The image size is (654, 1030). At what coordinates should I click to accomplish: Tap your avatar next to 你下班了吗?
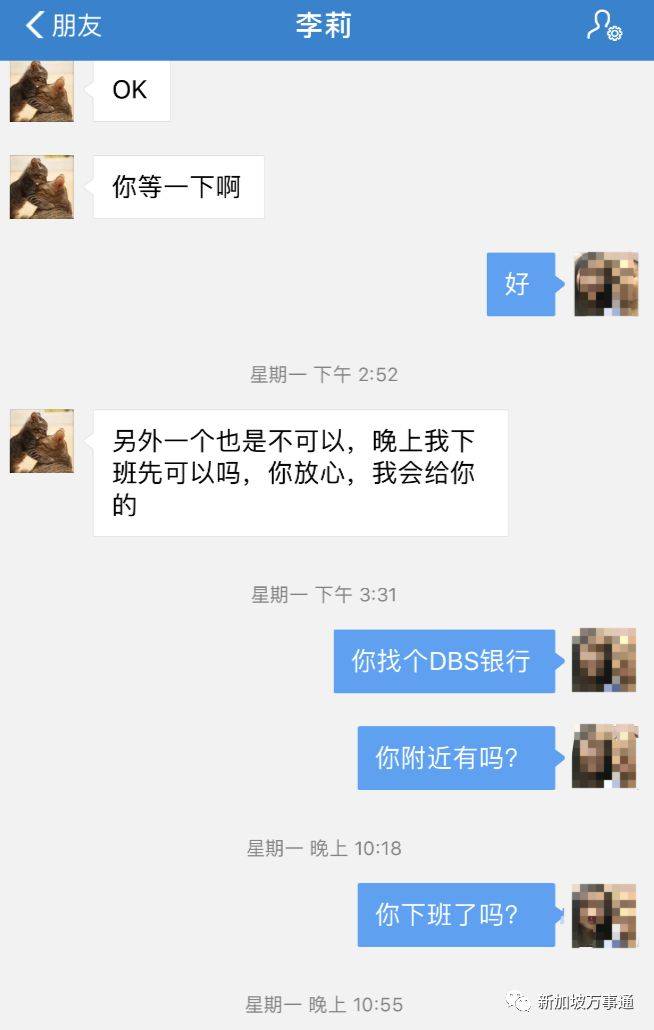[x=604, y=915]
